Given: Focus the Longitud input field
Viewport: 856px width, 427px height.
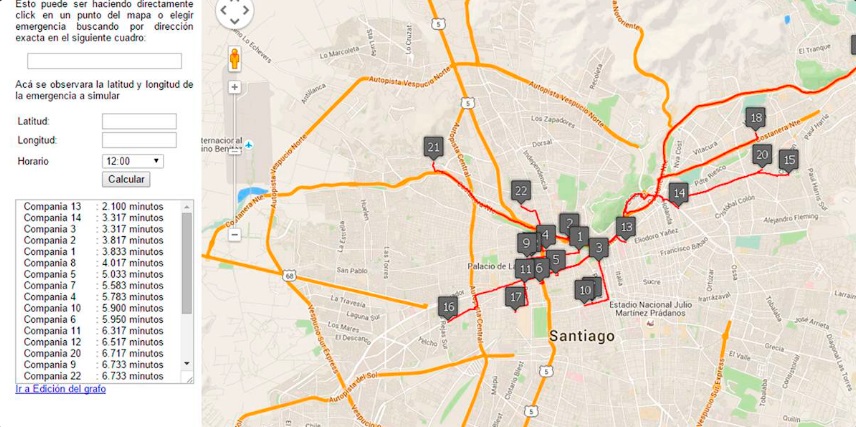Looking at the screenshot, I should click(x=139, y=140).
